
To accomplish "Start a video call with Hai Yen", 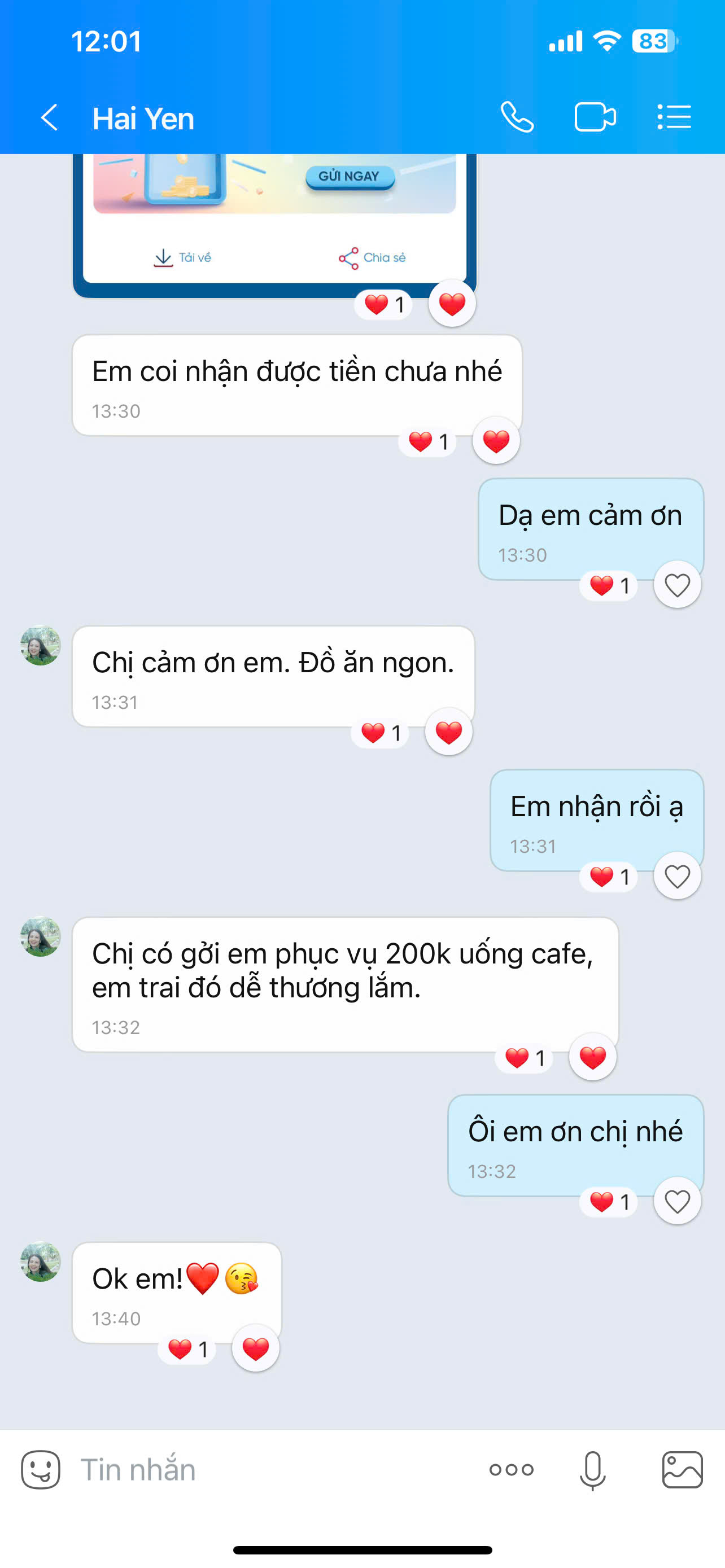I will pos(595,117).
